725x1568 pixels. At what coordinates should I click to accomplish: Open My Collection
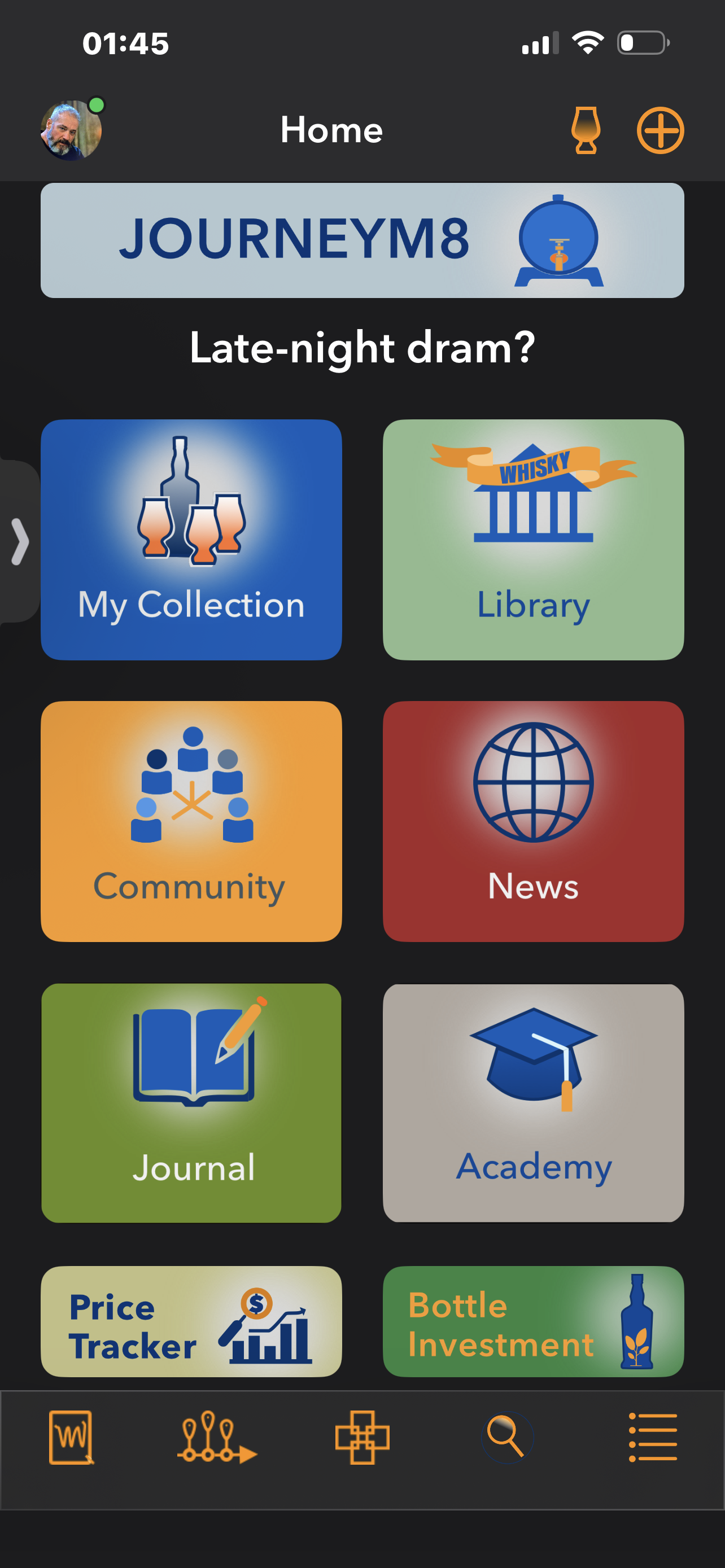191,539
